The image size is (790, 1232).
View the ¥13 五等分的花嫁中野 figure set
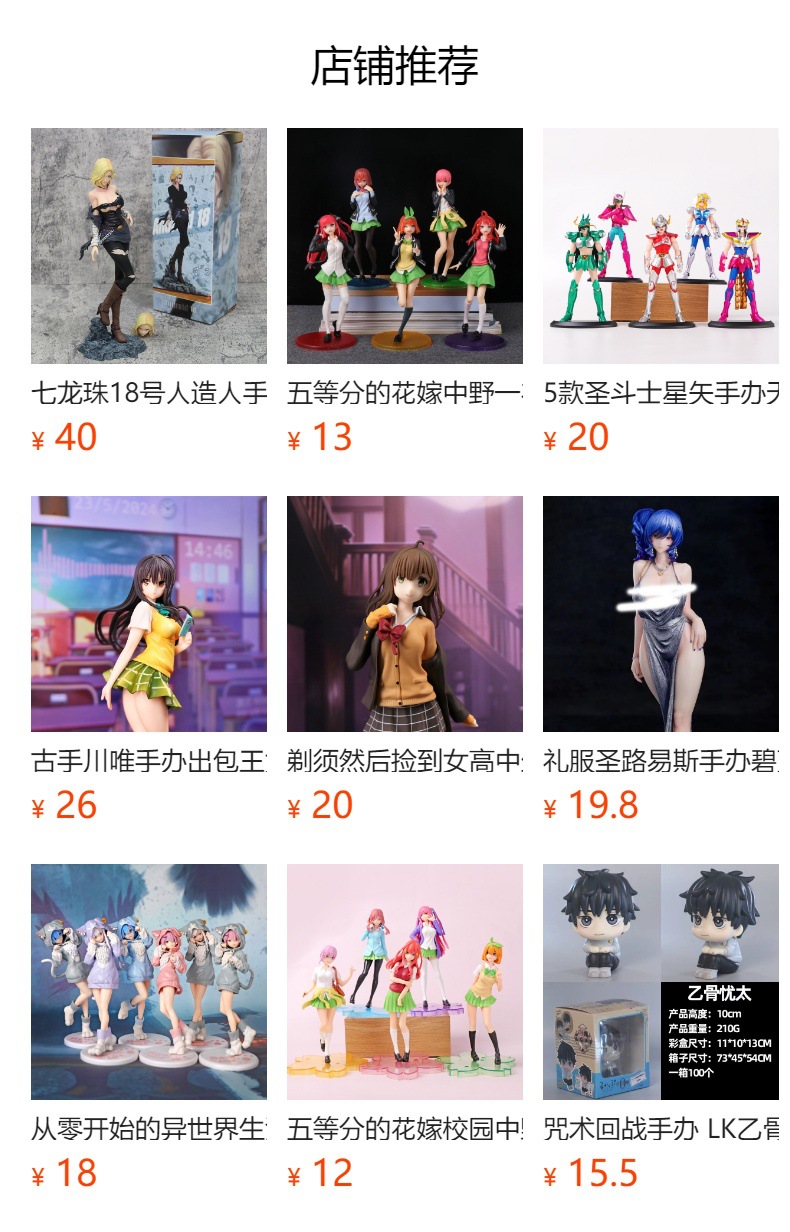point(405,246)
